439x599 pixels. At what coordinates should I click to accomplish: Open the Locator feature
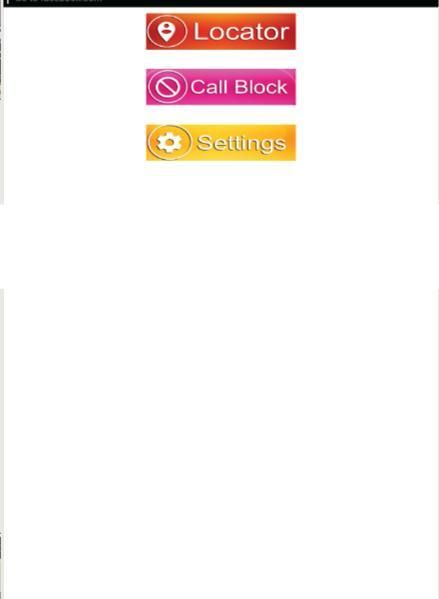coord(220,31)
